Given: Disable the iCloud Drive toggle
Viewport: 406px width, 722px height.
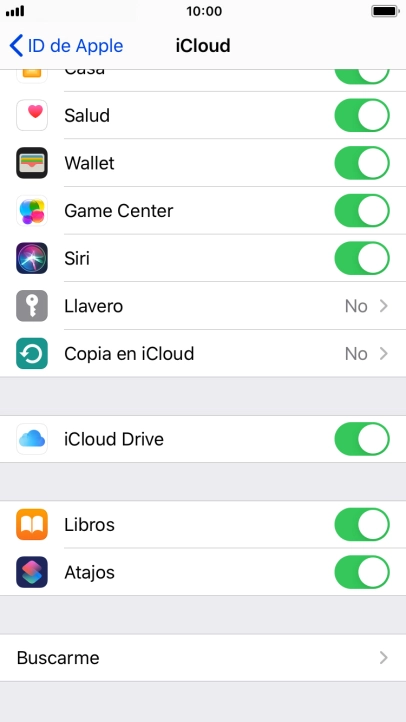Looking at the screenshot, I should [362, 439].
